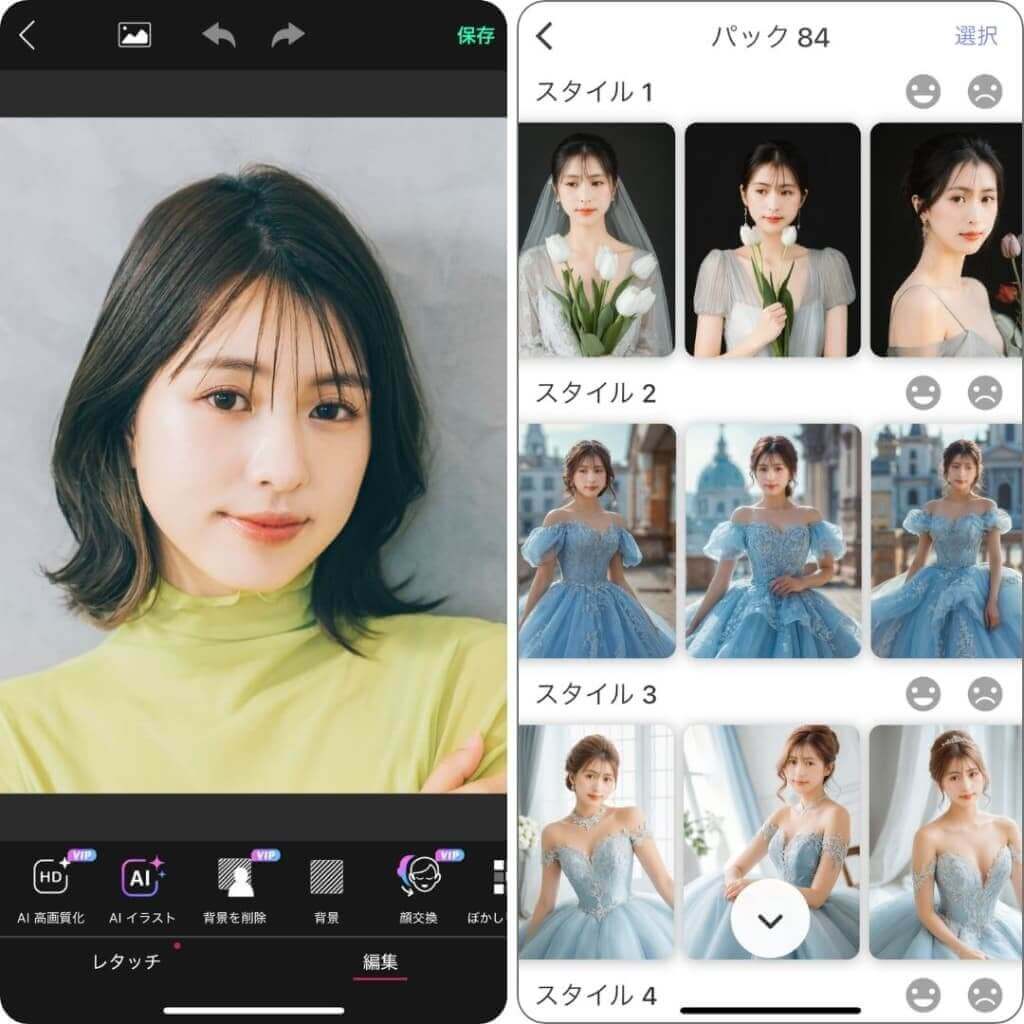Give スタイル 3 a happy face rating
1024x1024 pixels.
click(x=923, y=694)
